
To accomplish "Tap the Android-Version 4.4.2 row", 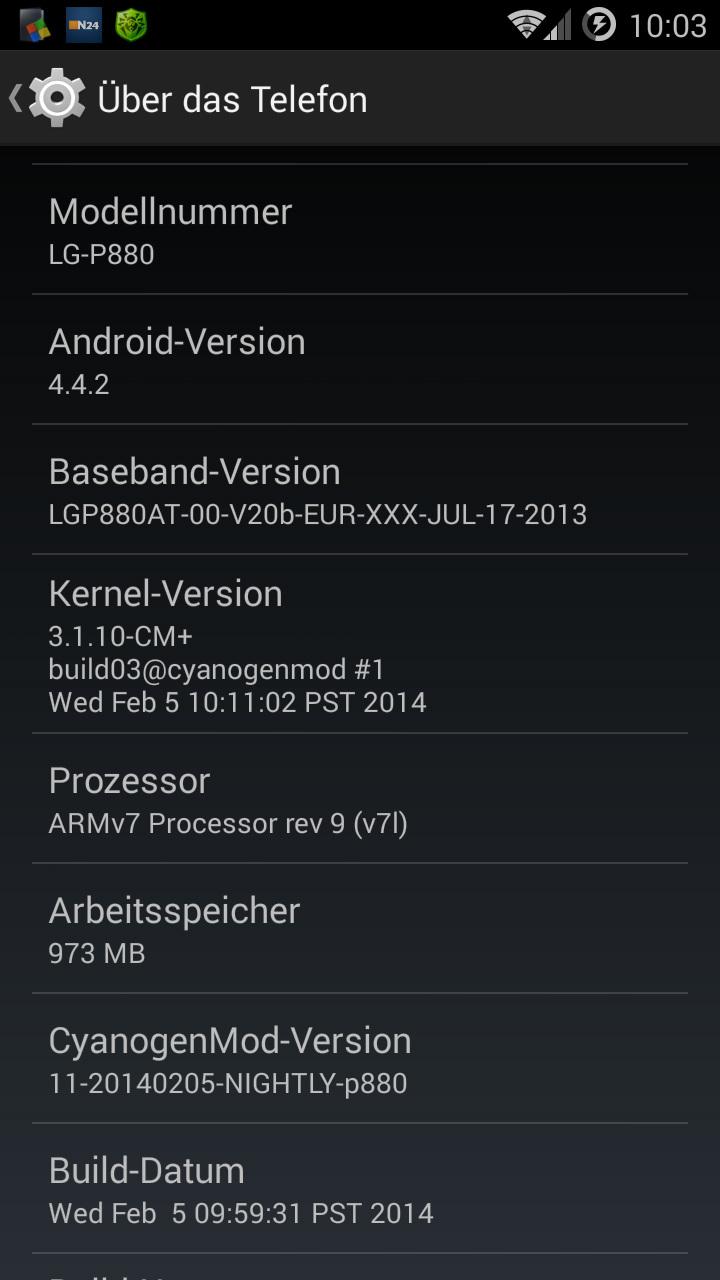I will coord(360,360).
